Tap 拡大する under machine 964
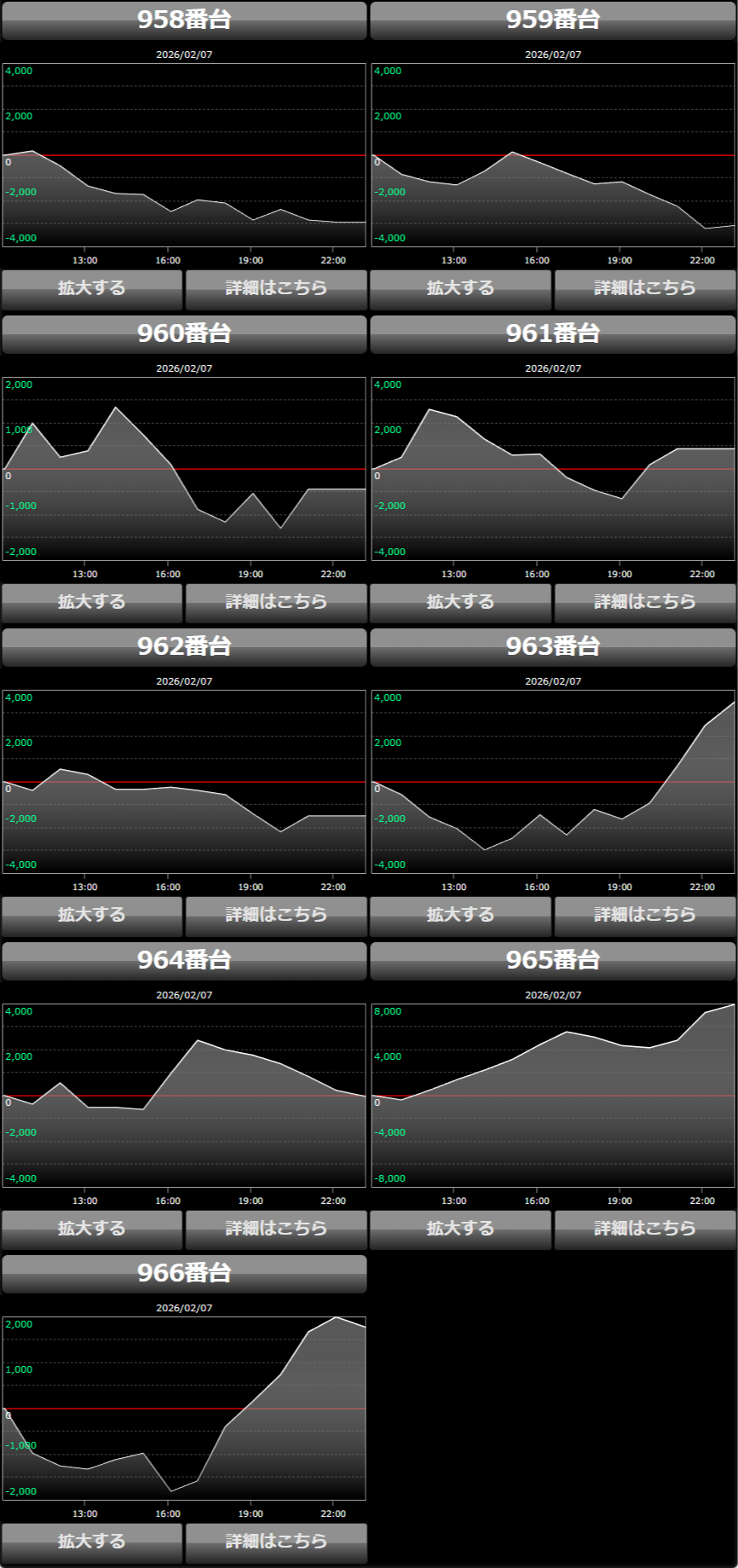738x1568 pixels. 92,1230
